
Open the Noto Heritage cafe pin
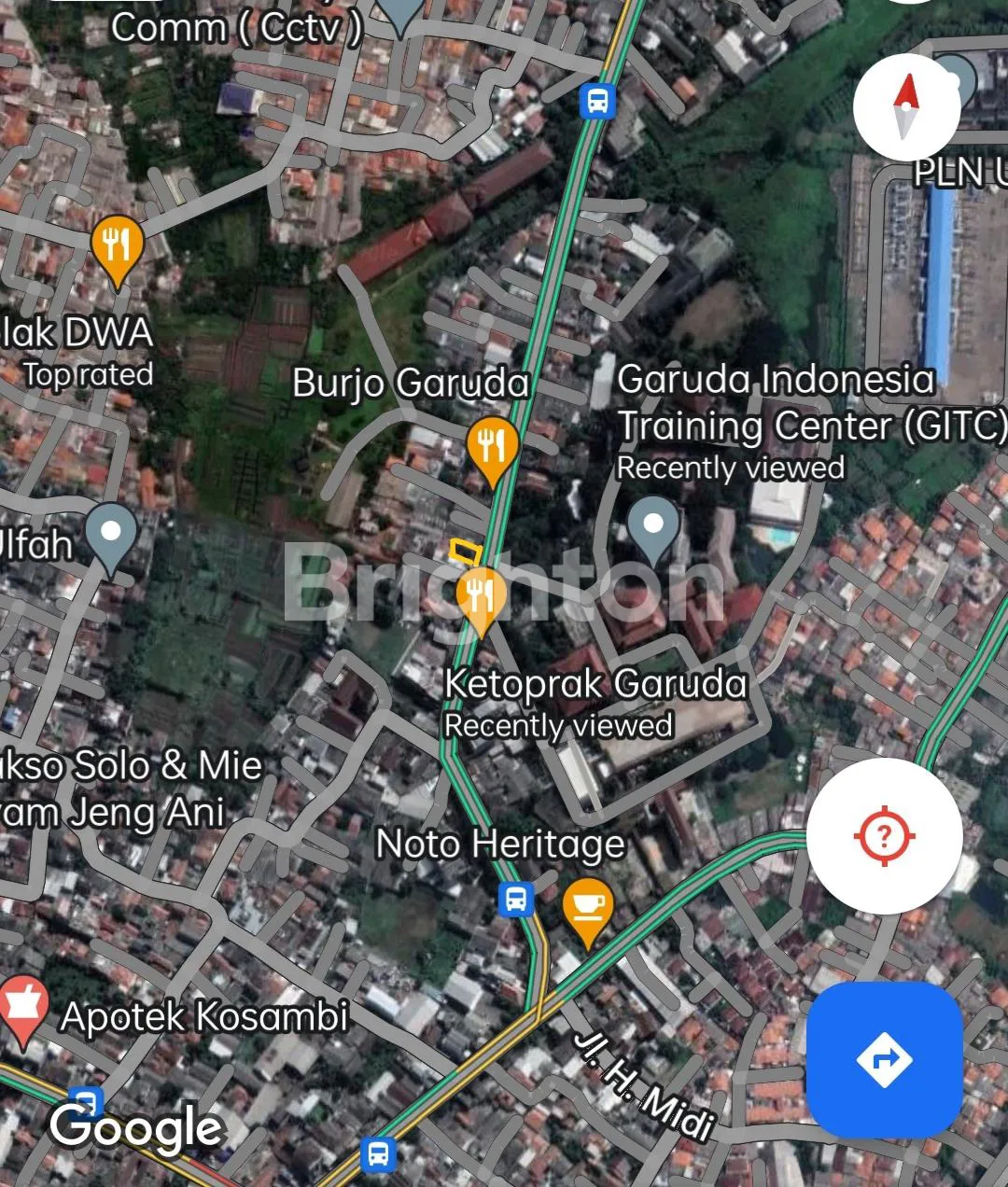tap(587, 907)
